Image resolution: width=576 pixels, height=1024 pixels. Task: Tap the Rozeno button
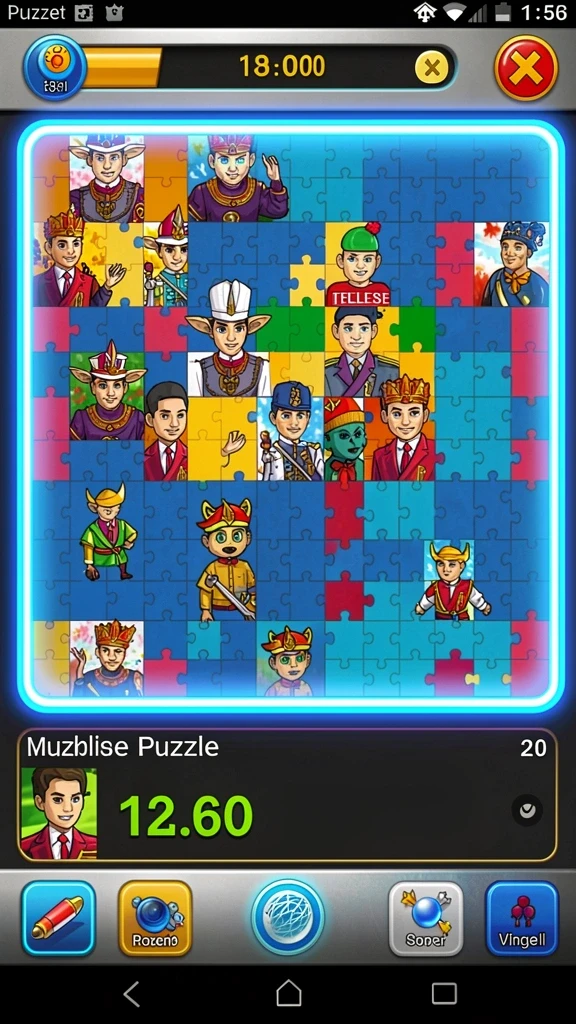pyautogui.click(x=155, y=918)
